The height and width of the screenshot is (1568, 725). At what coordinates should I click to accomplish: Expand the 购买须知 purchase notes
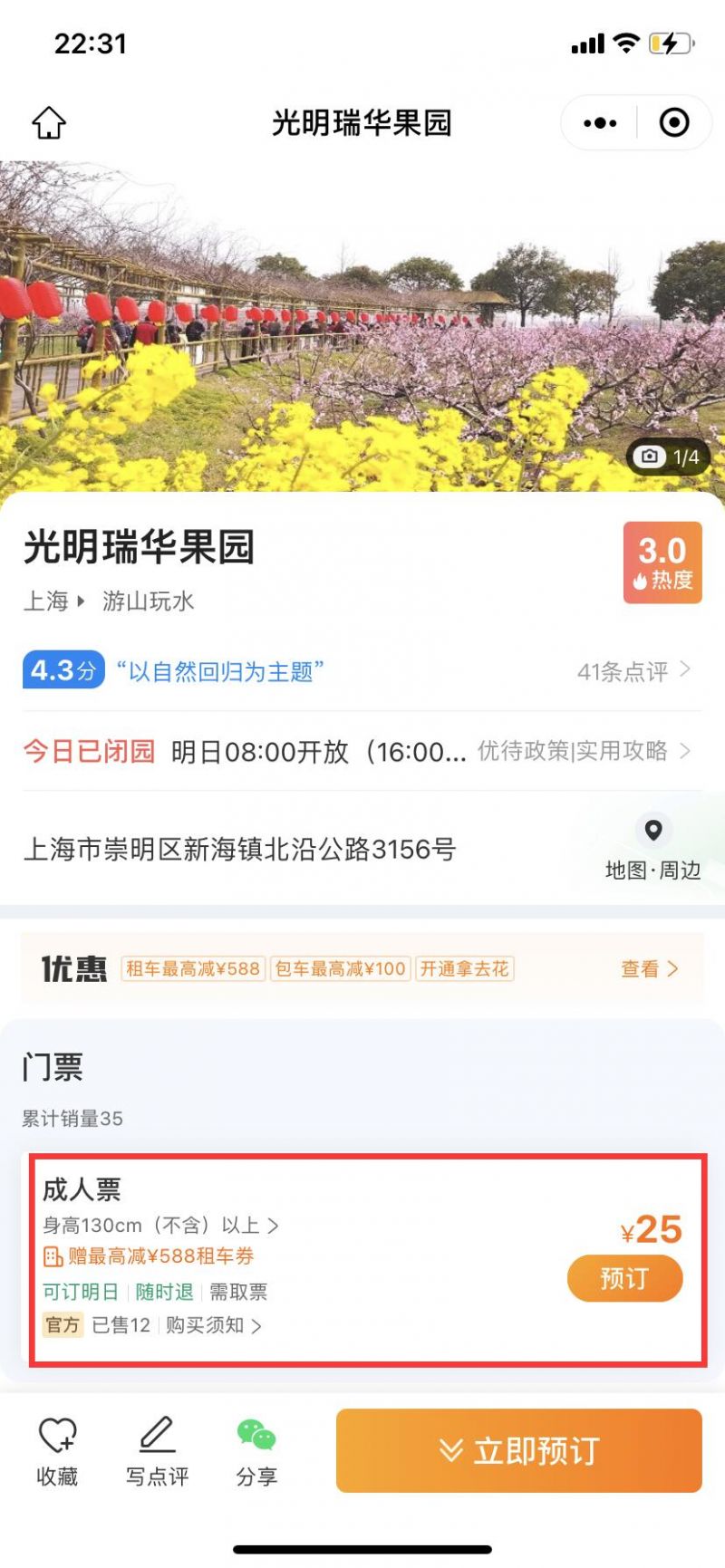pos(208,1324)
